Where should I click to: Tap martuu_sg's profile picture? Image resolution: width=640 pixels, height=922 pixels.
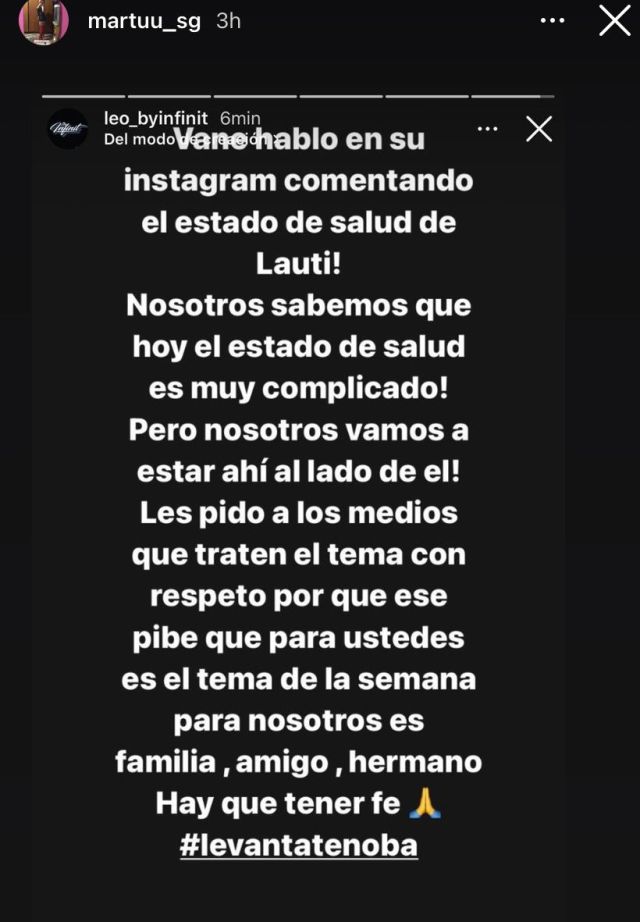pos(44,20)
